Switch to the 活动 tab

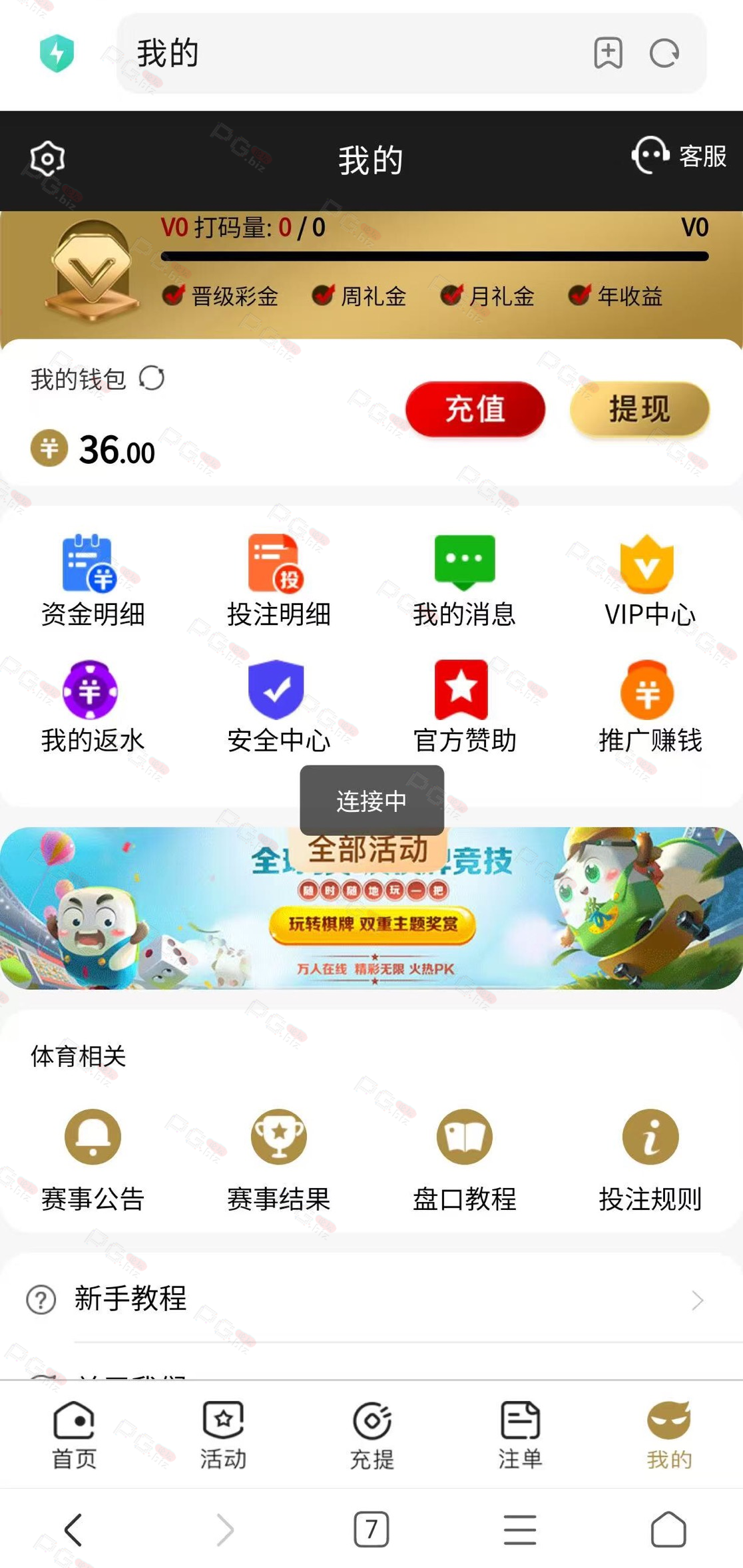coord(223,1435)
